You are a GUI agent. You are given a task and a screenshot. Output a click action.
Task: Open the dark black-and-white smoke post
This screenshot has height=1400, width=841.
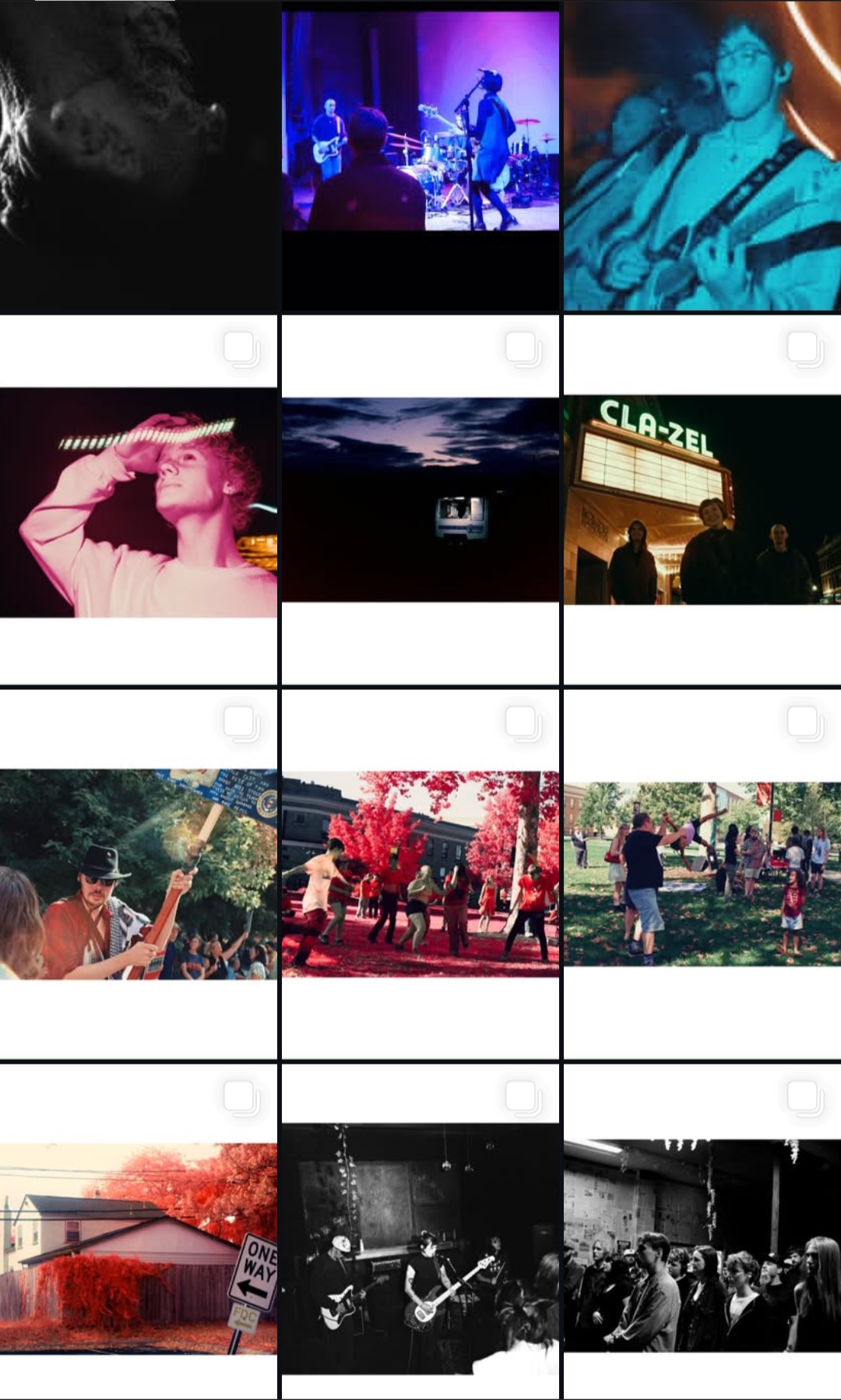139,156
